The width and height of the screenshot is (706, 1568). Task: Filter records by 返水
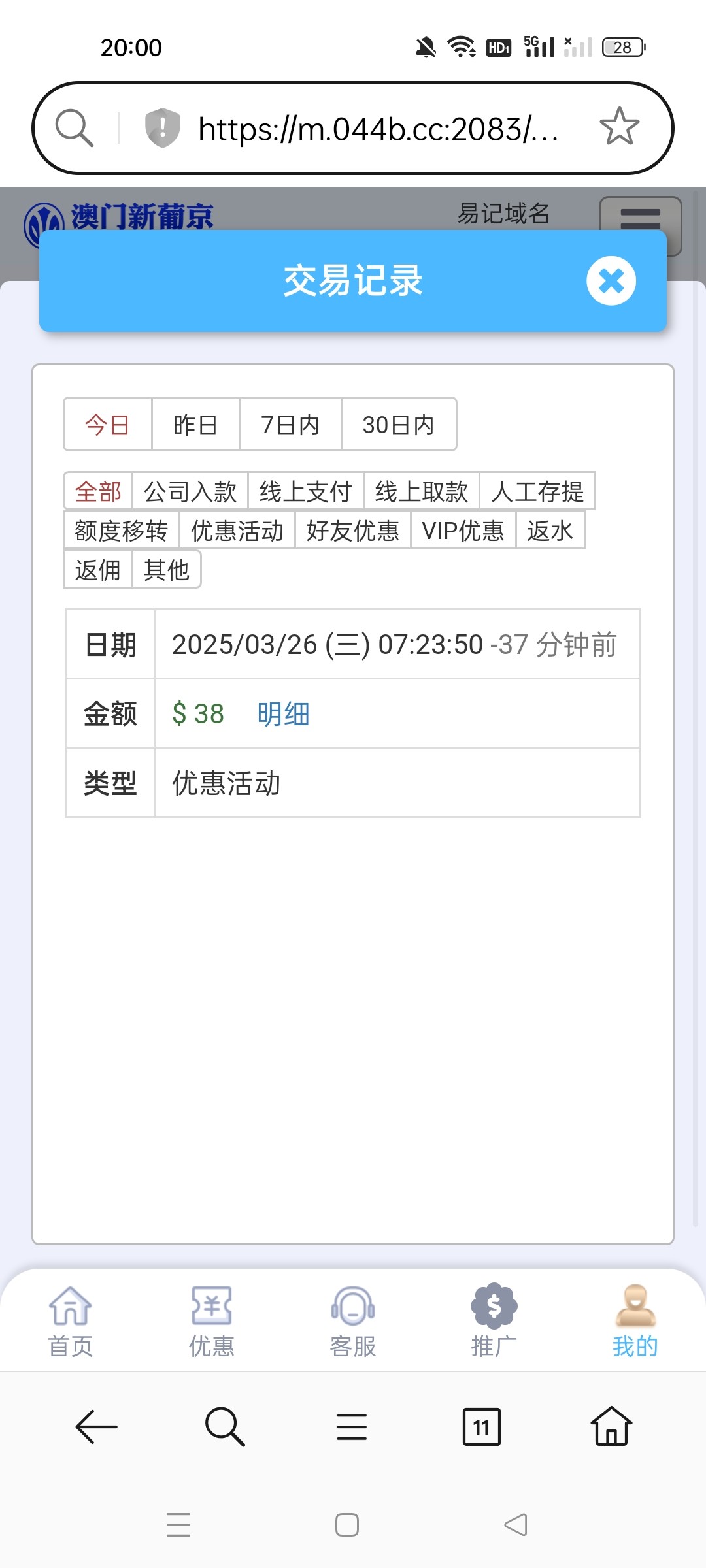tap(550, 531)
